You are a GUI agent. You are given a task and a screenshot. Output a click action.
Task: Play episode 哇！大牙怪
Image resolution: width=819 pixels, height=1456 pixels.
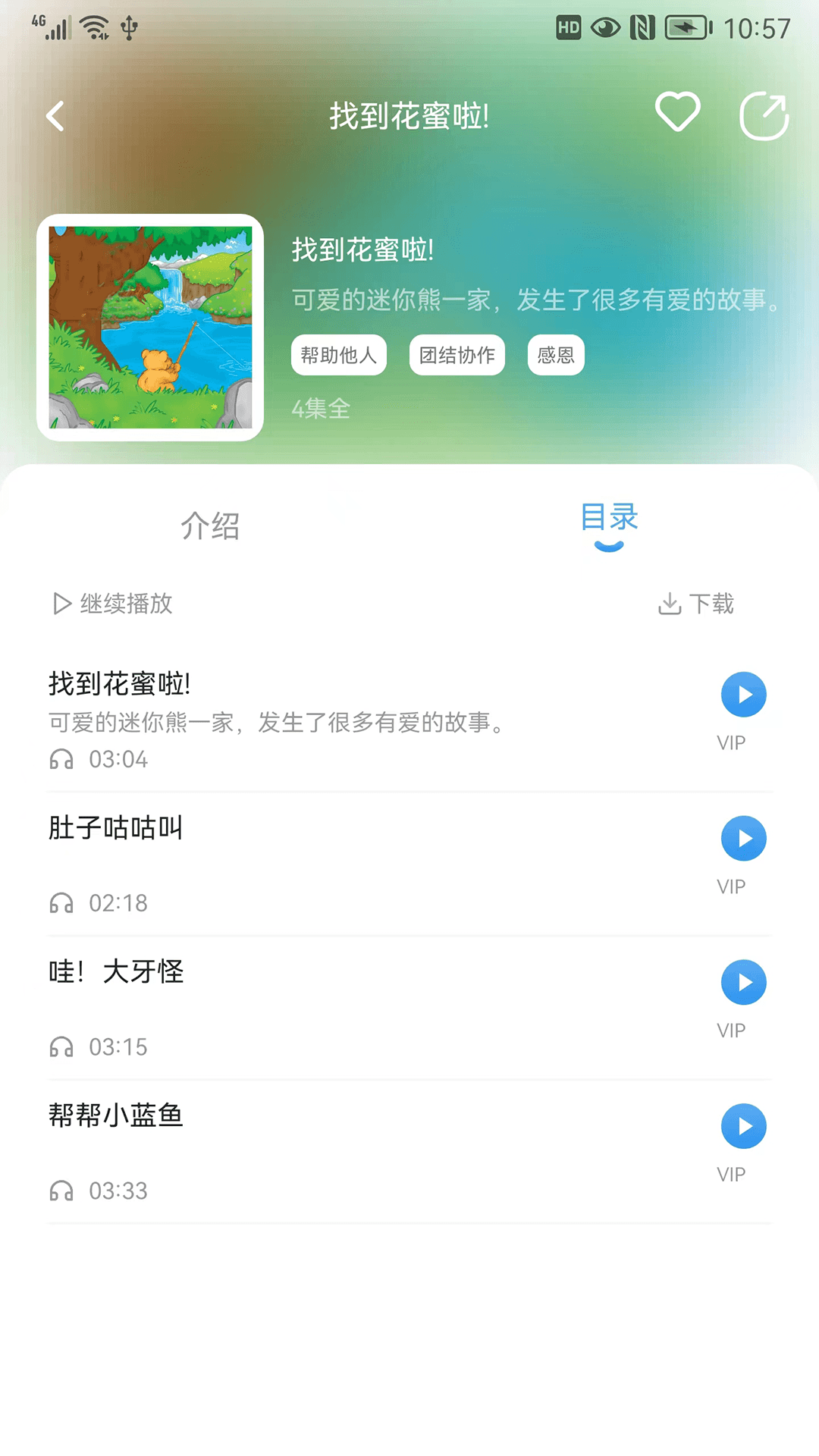pyautogui.click(x=744, y=982)
